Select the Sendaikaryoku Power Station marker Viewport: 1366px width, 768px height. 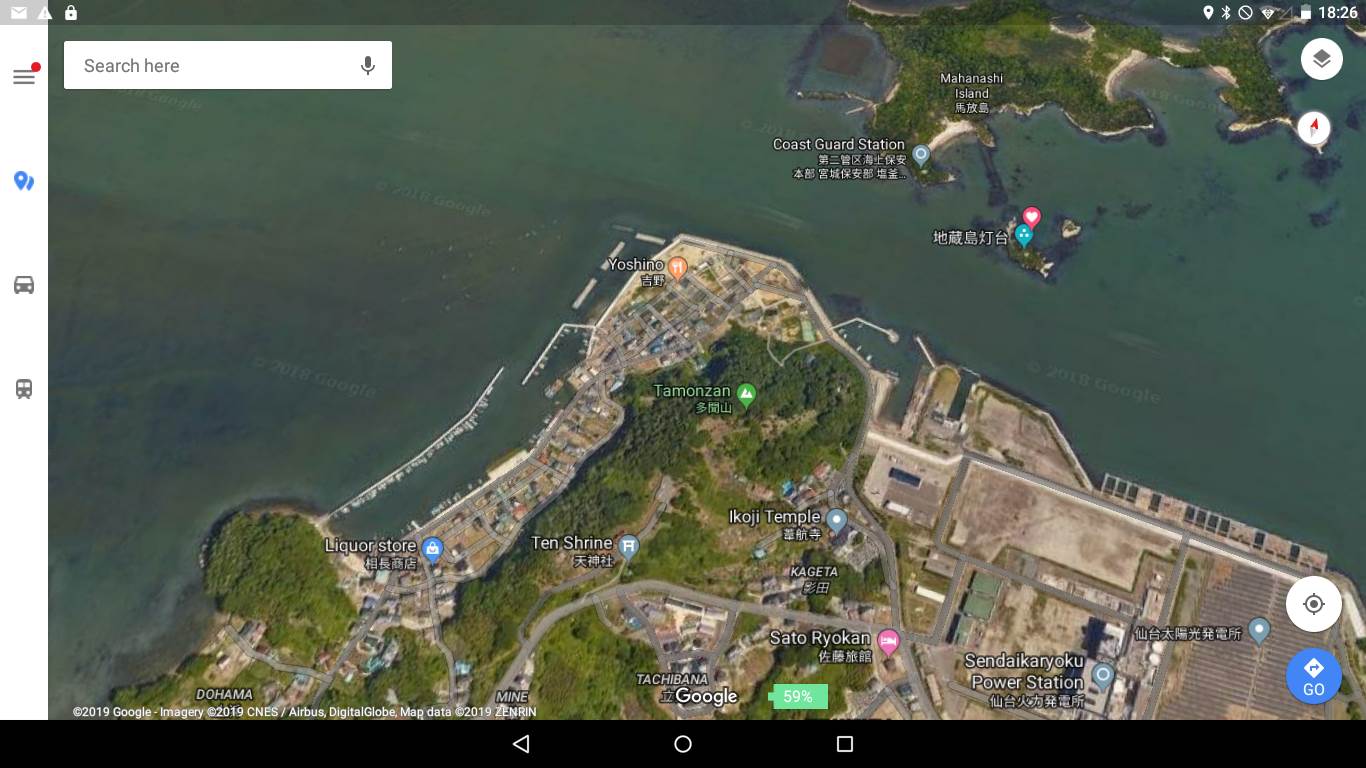(1102, 675)
